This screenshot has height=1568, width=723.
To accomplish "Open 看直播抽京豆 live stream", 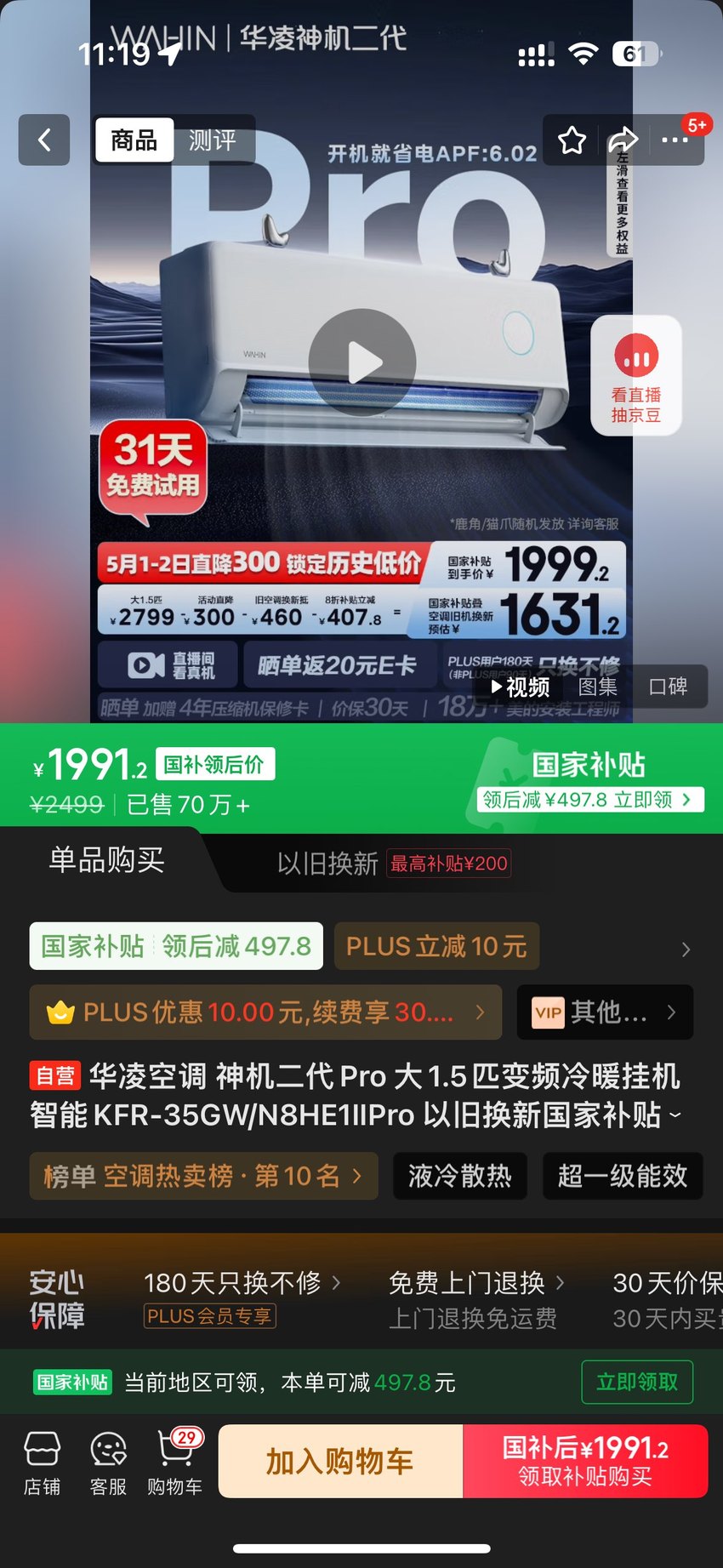I will click(x=636, y=375).
